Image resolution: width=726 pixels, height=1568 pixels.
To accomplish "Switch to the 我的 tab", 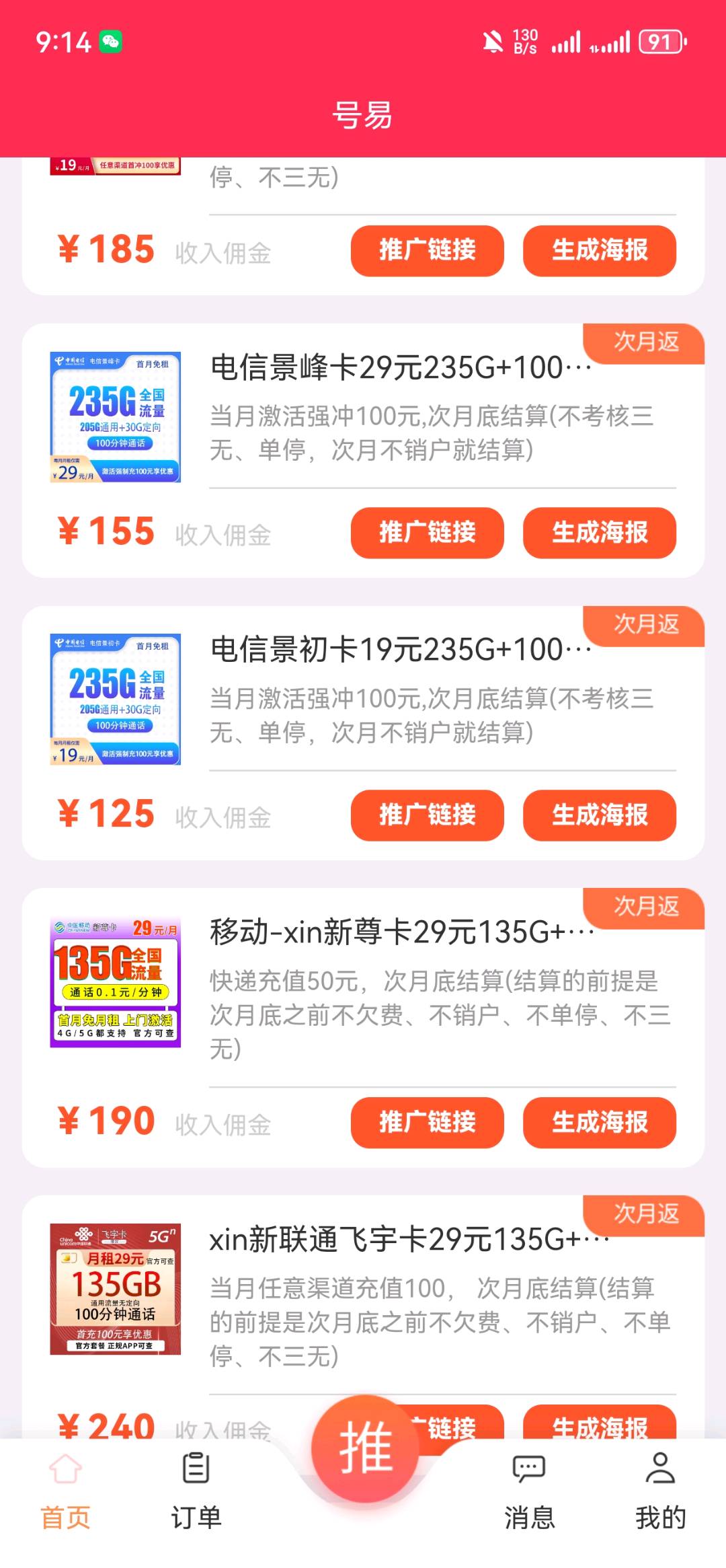I will (660, 1490).
